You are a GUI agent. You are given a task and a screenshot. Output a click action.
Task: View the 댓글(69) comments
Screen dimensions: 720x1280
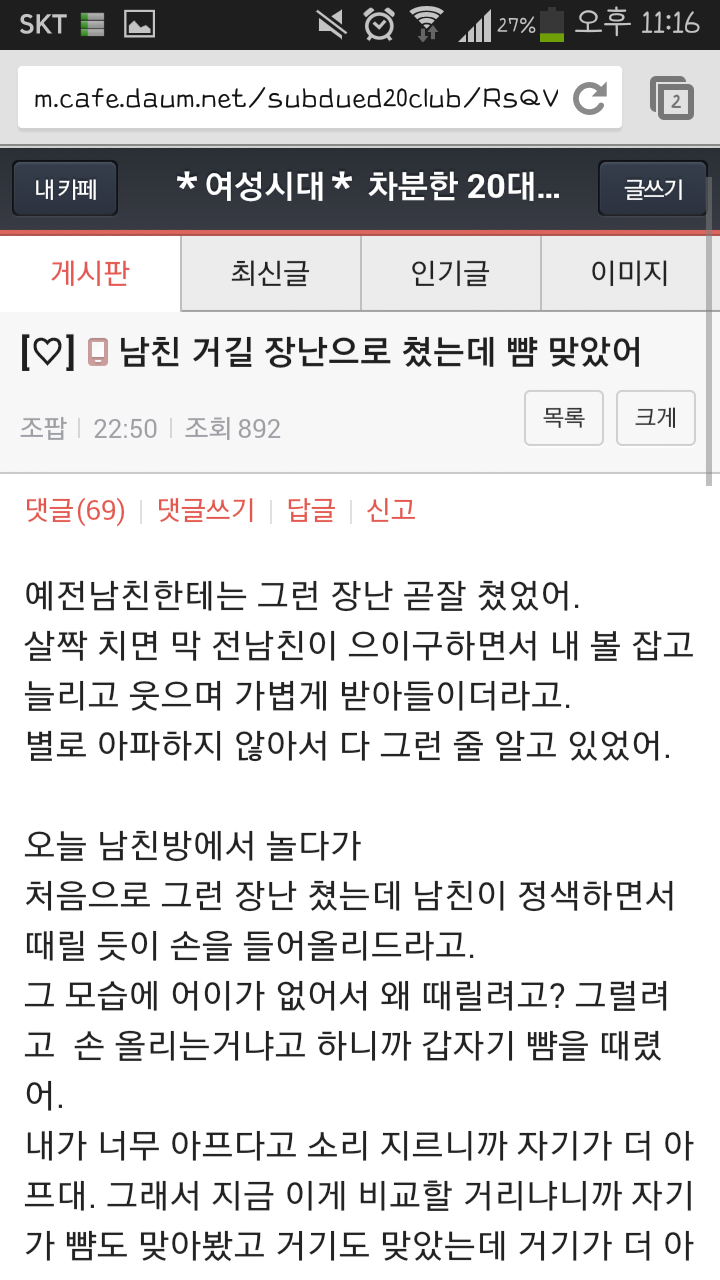click(x=75, y=511)
